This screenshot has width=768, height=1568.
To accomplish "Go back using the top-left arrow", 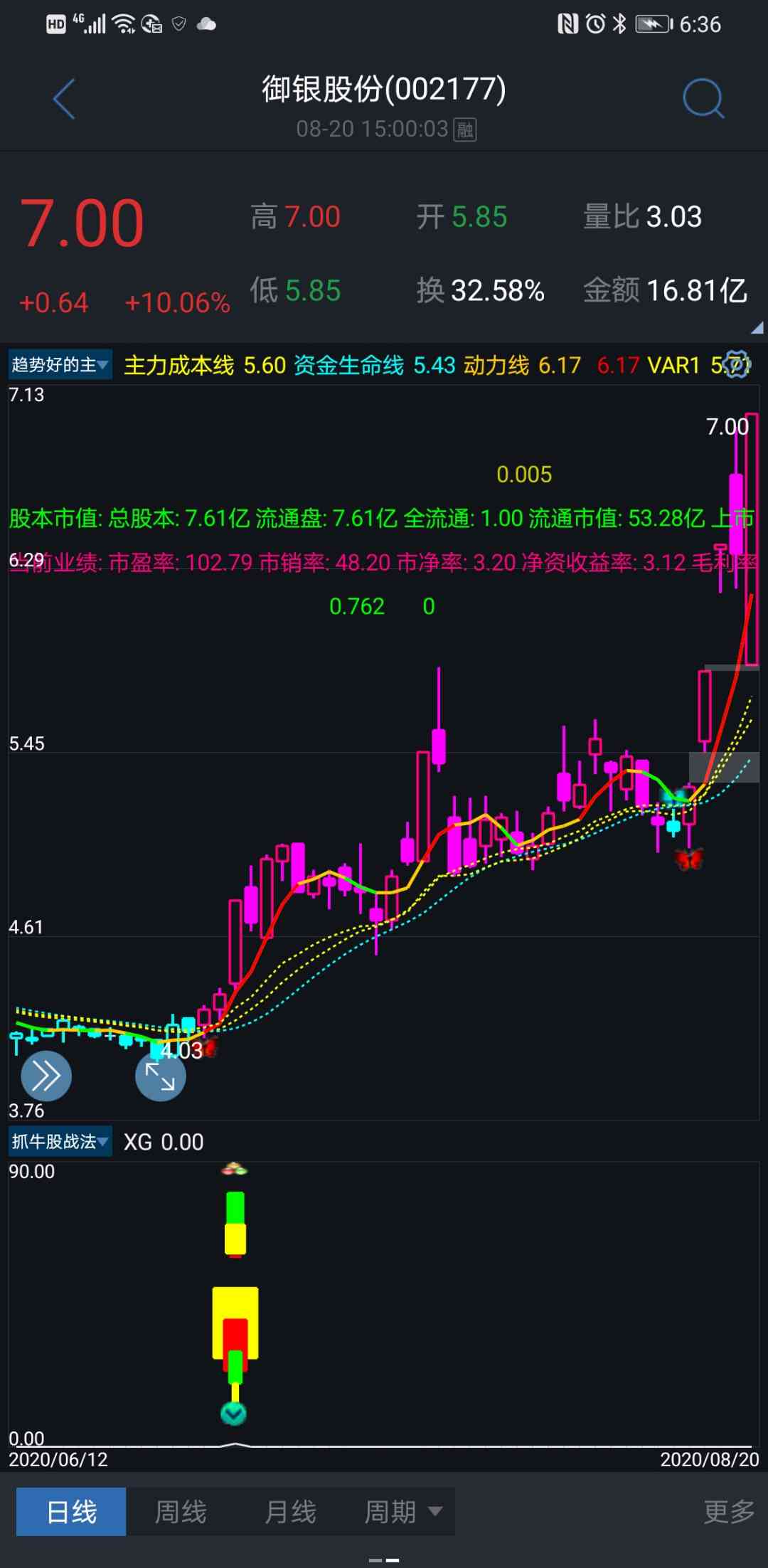I will pos(64,99).
